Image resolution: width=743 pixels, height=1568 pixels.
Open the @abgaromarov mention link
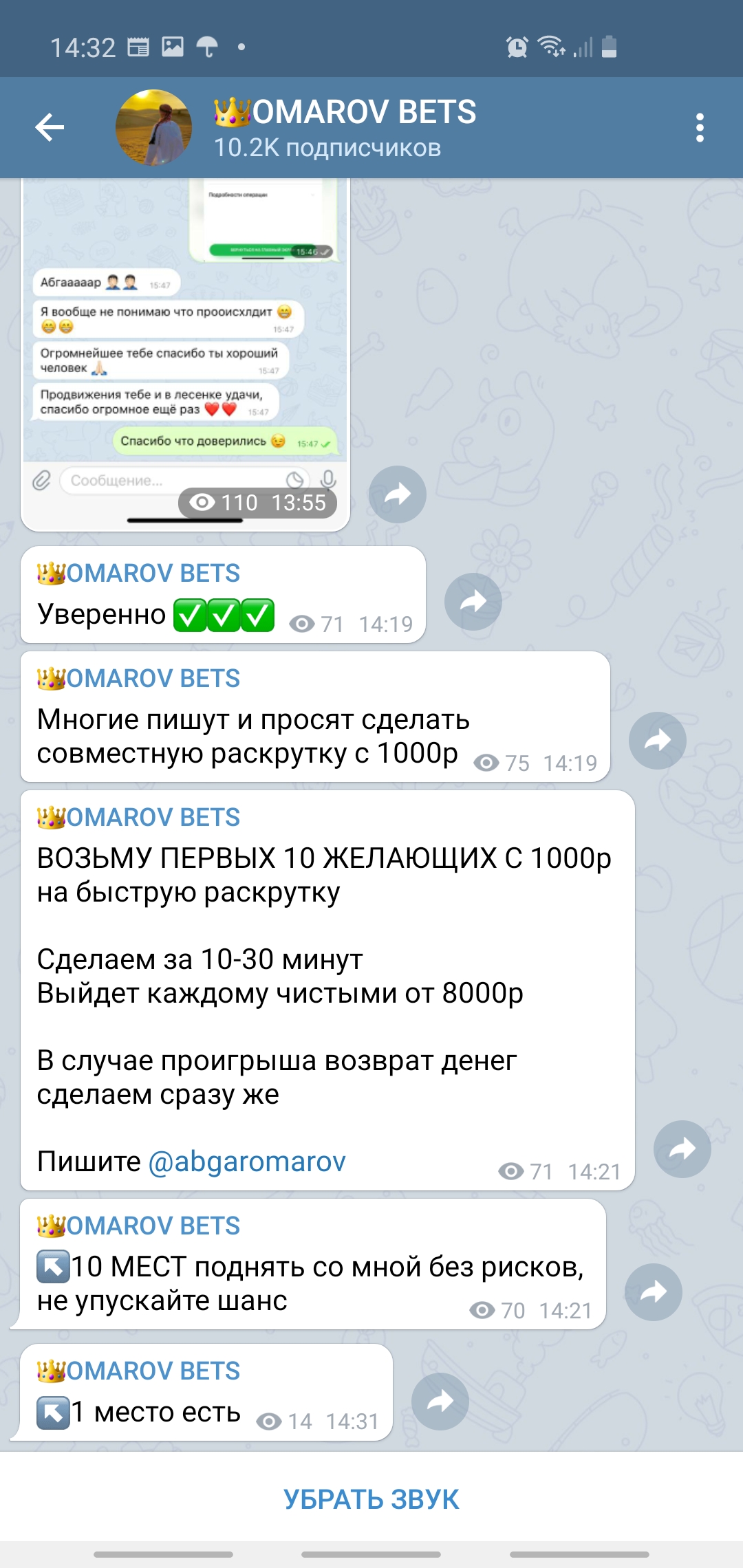(x=247, y=1162)
